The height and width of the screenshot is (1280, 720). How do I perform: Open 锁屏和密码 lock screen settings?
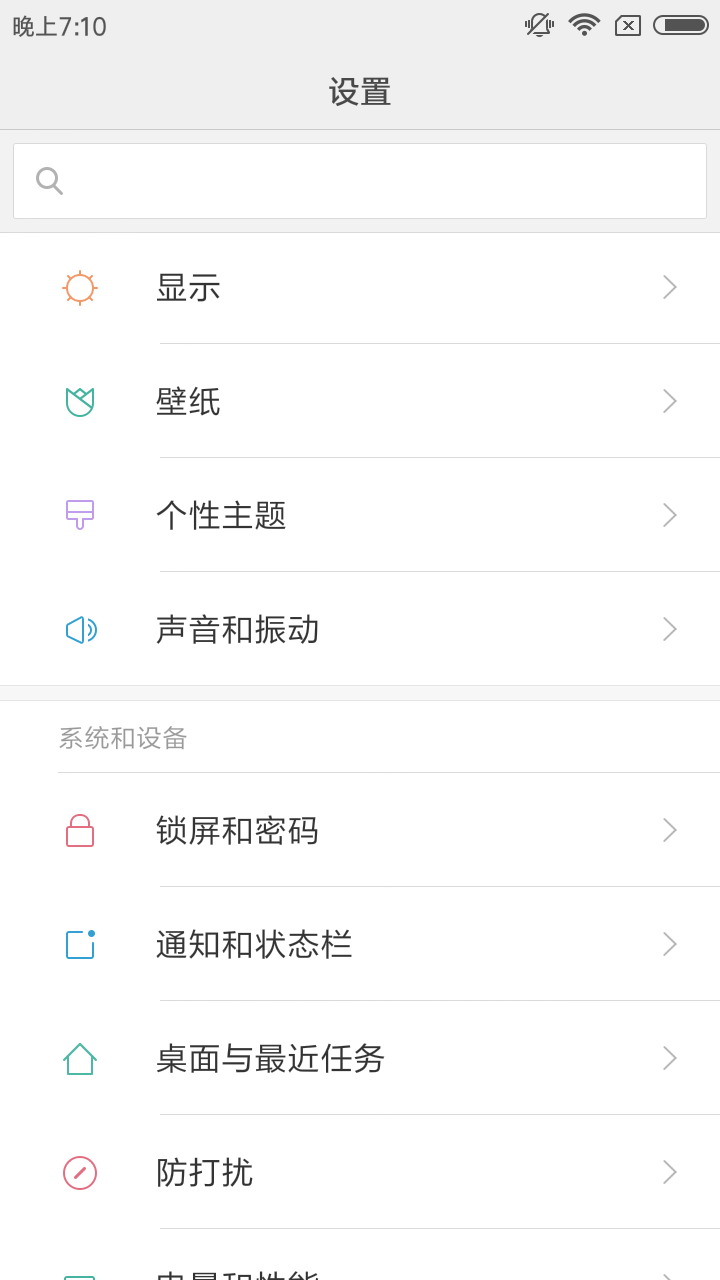(x=360, y=830)
